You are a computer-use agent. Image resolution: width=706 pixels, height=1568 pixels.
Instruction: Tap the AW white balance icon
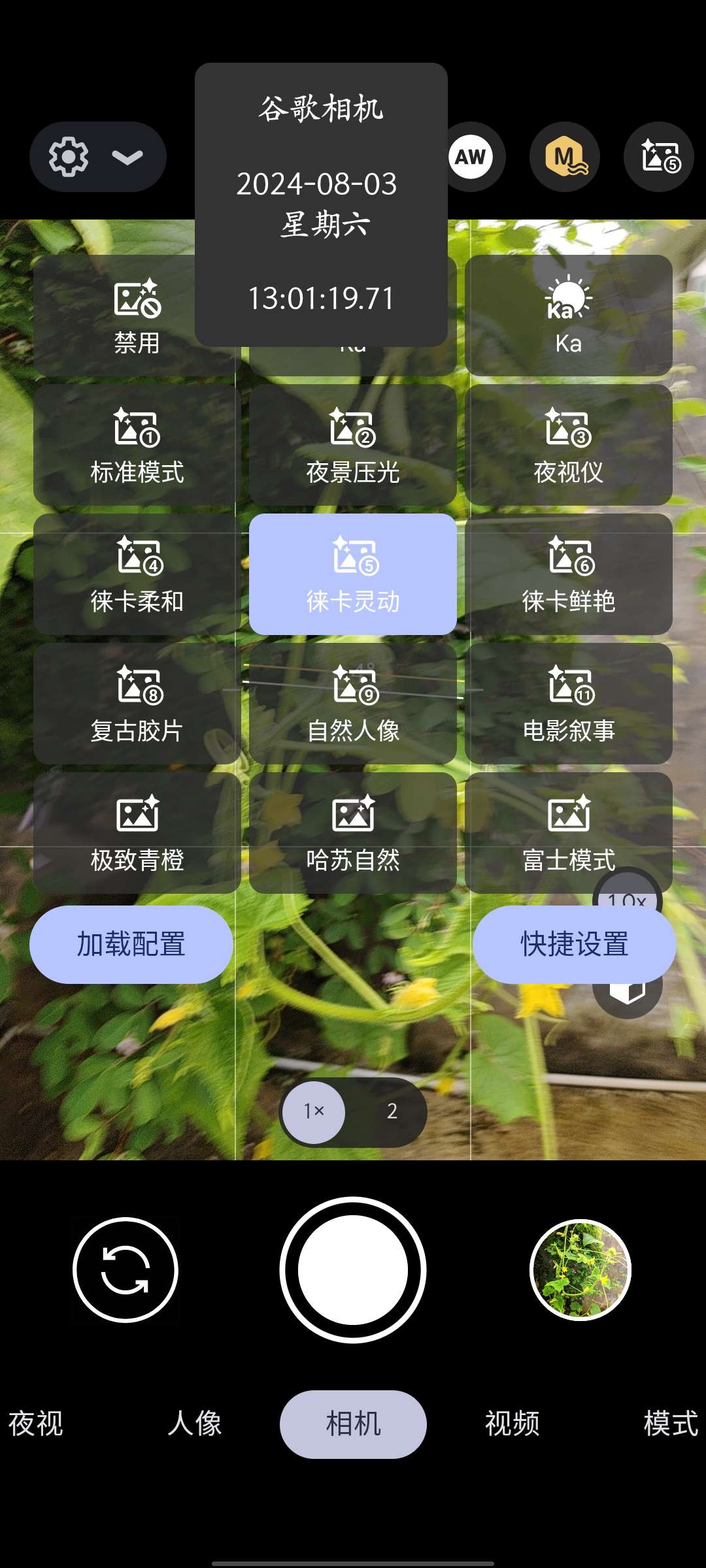[471, 157]
